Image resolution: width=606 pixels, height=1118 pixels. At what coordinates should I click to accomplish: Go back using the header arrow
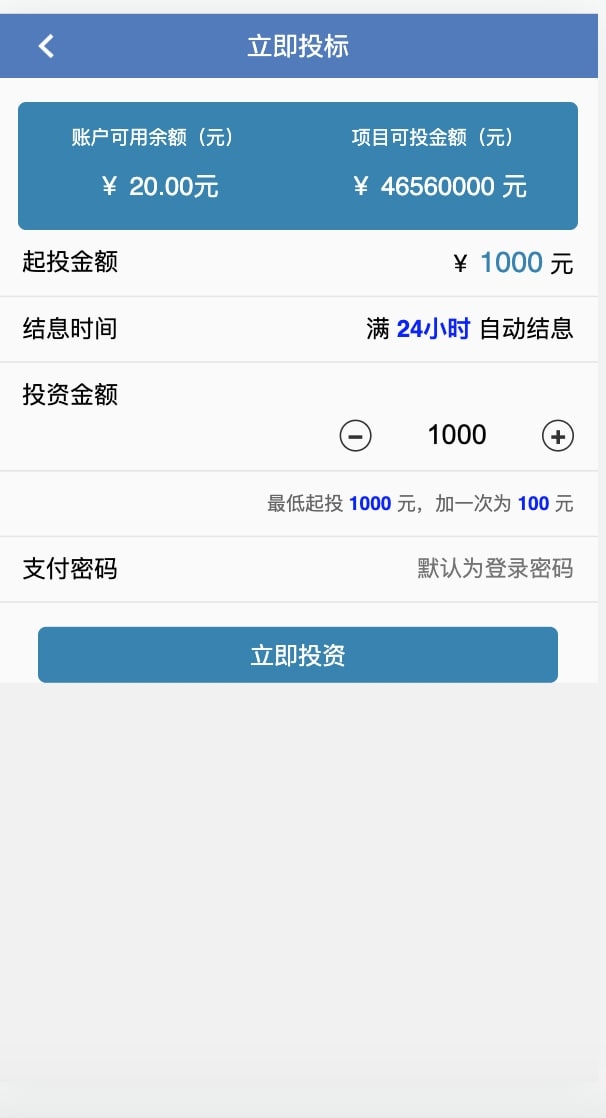46,46
